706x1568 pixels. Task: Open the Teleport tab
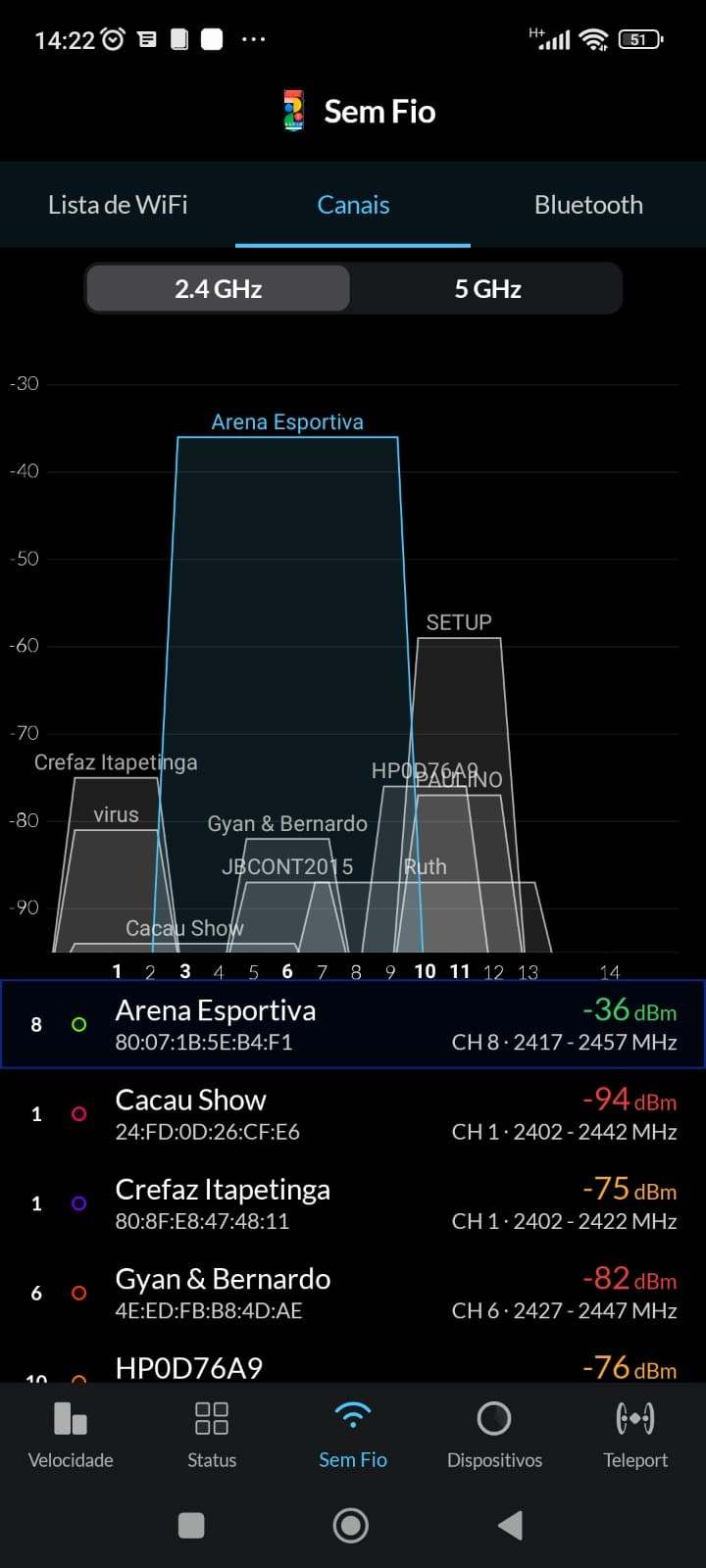pyautogui.click(x=635, y=1436)
